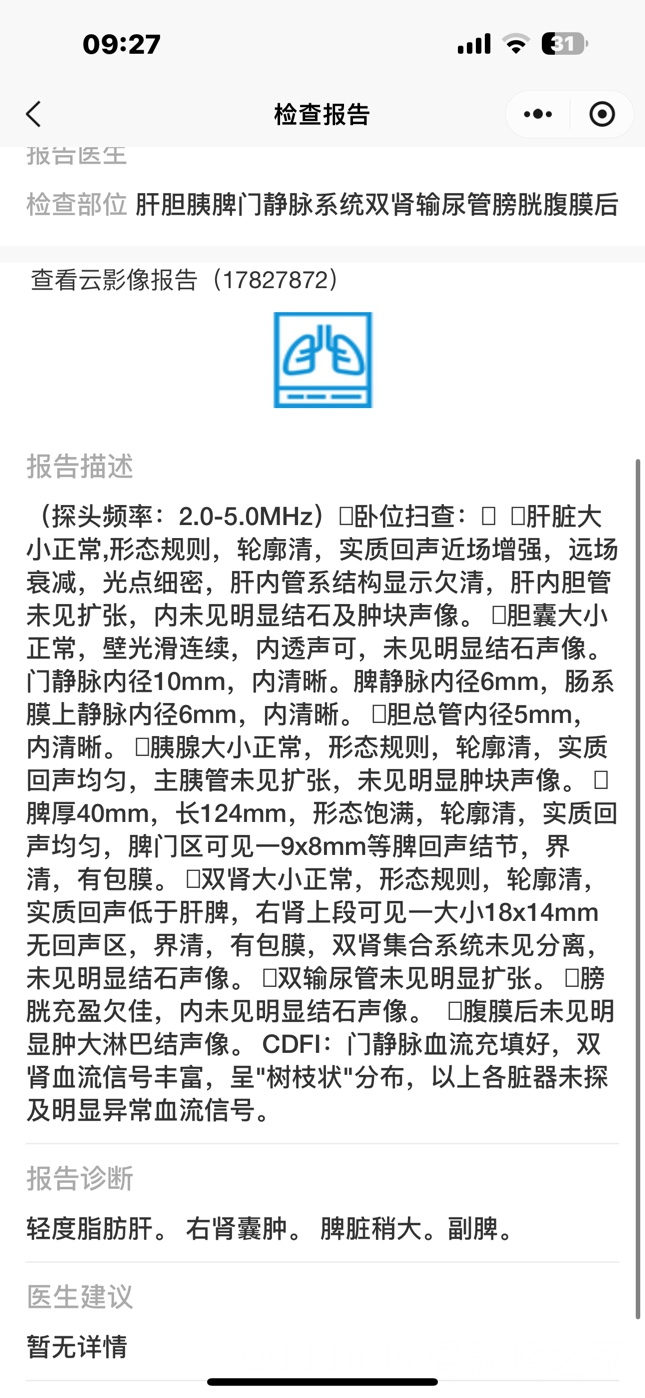Open the cloud imaging report lung icon

(x=322, y=360)
